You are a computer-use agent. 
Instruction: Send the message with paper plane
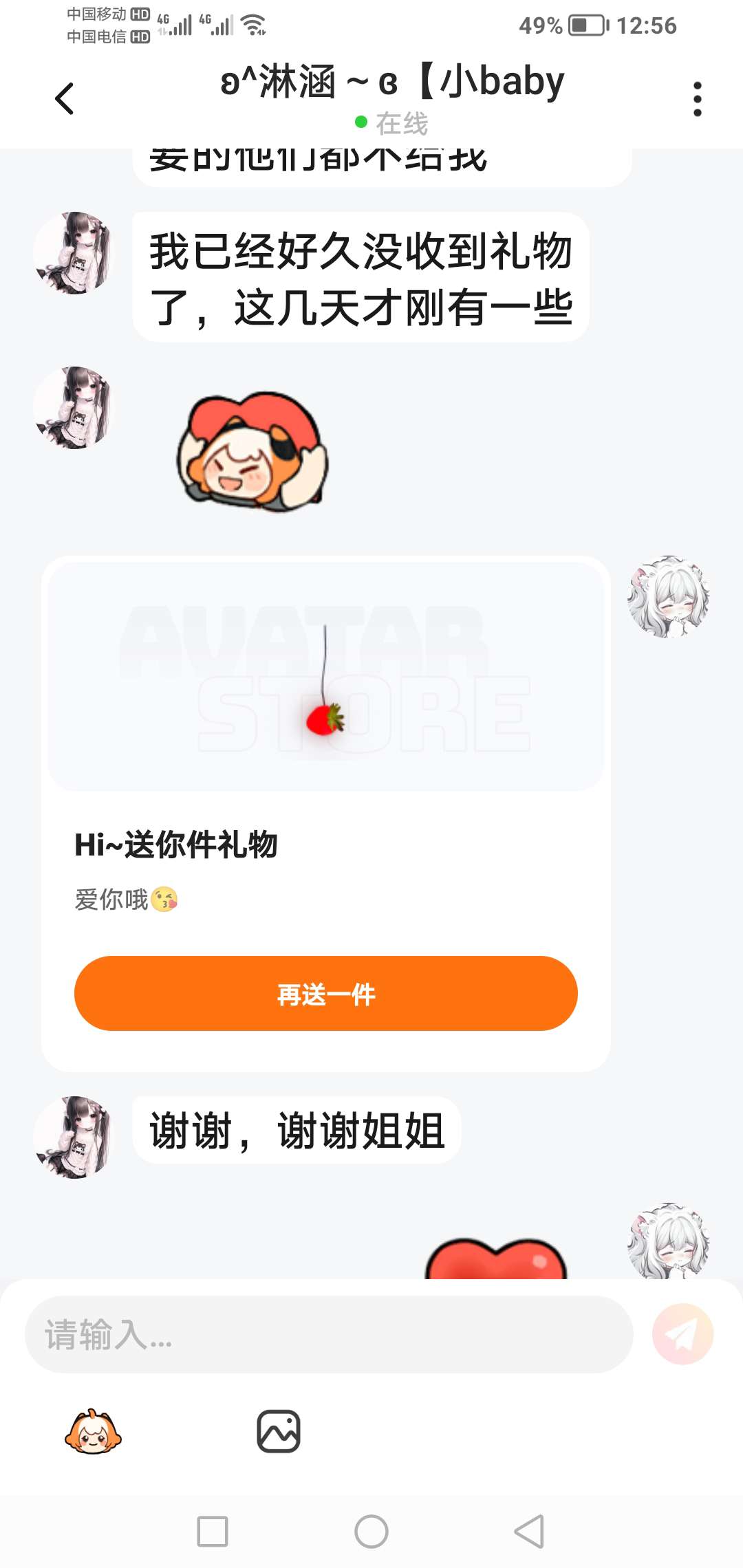click(x=682, y=1334)
